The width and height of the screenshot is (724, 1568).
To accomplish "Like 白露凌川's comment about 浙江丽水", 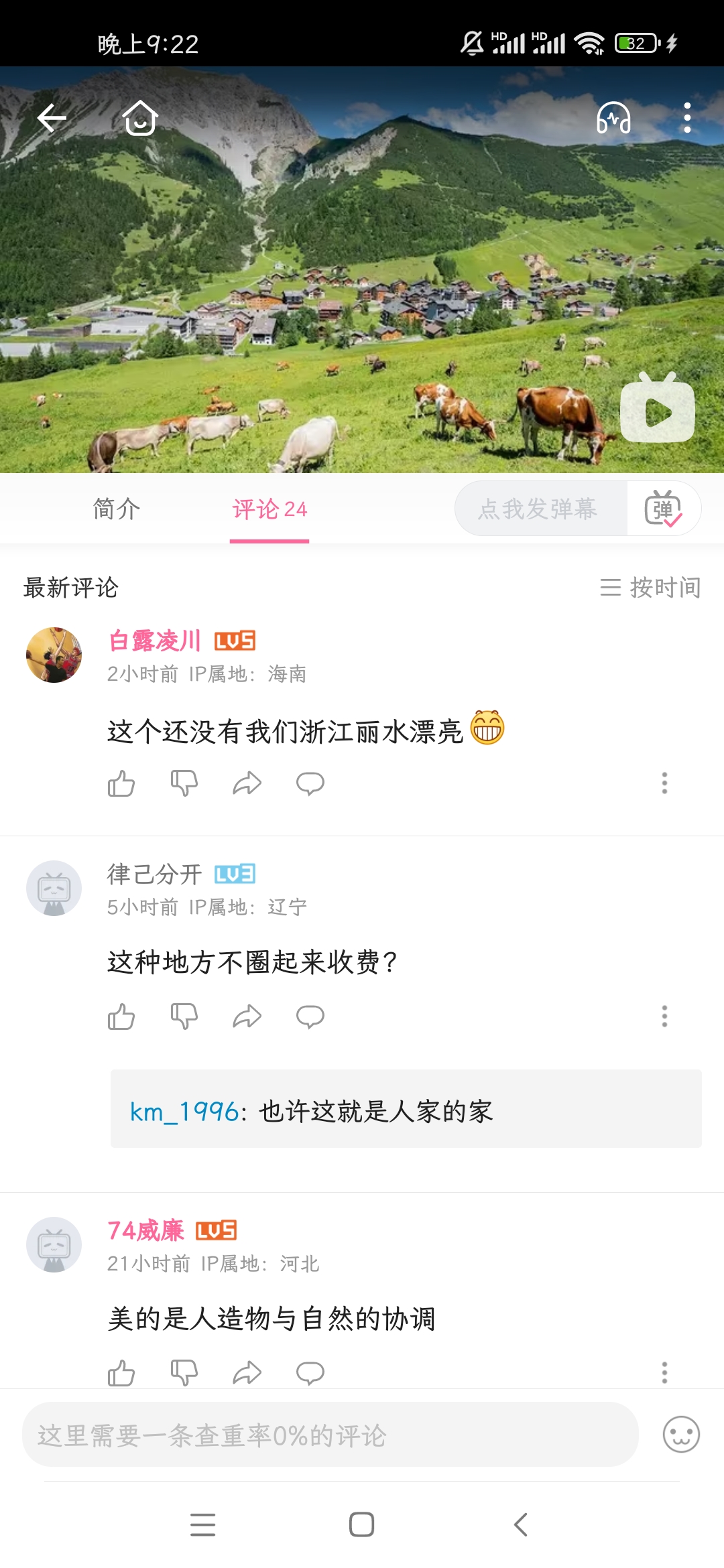I will 121,783.
